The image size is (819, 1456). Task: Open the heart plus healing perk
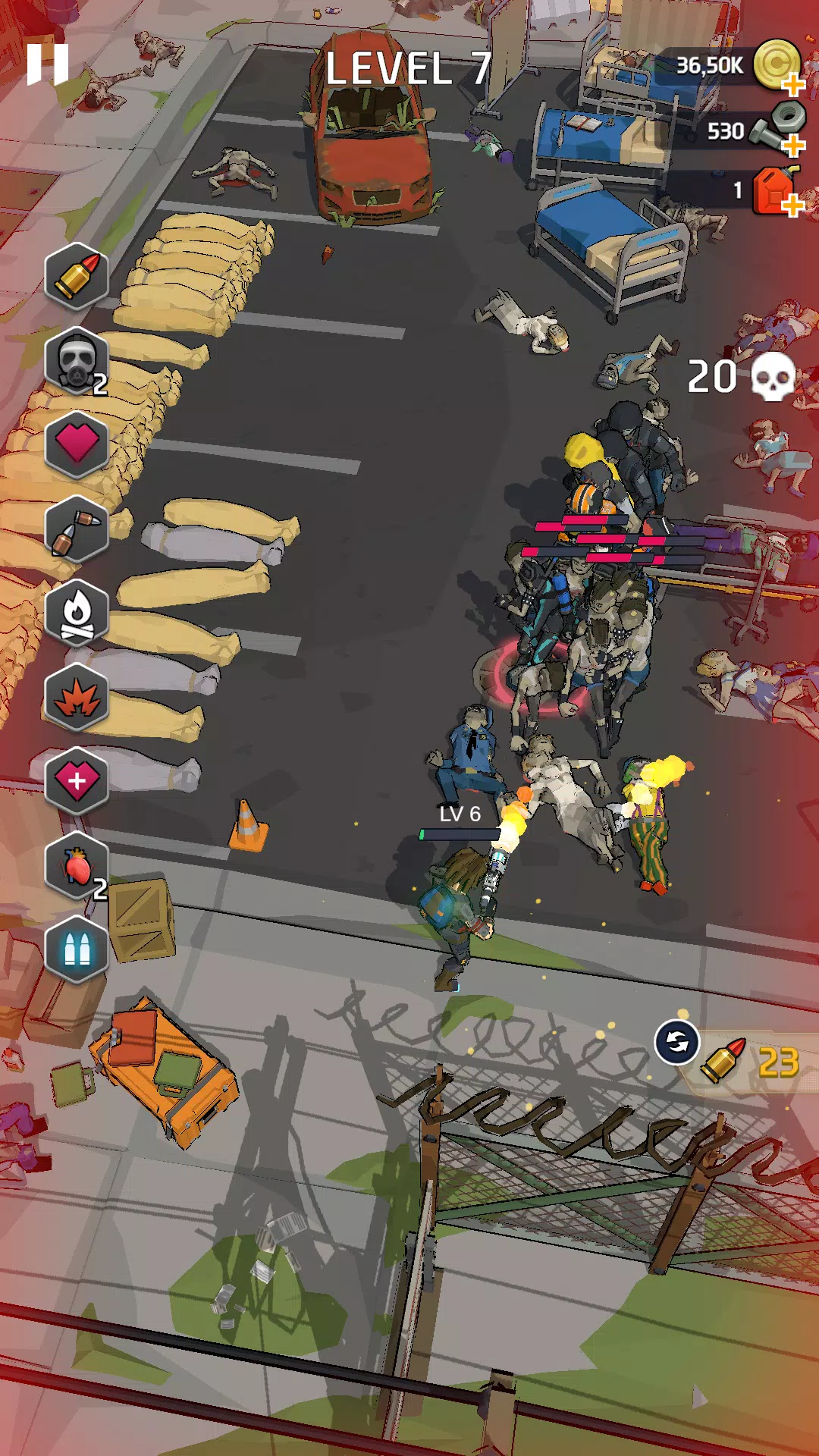tap(77, 781)
